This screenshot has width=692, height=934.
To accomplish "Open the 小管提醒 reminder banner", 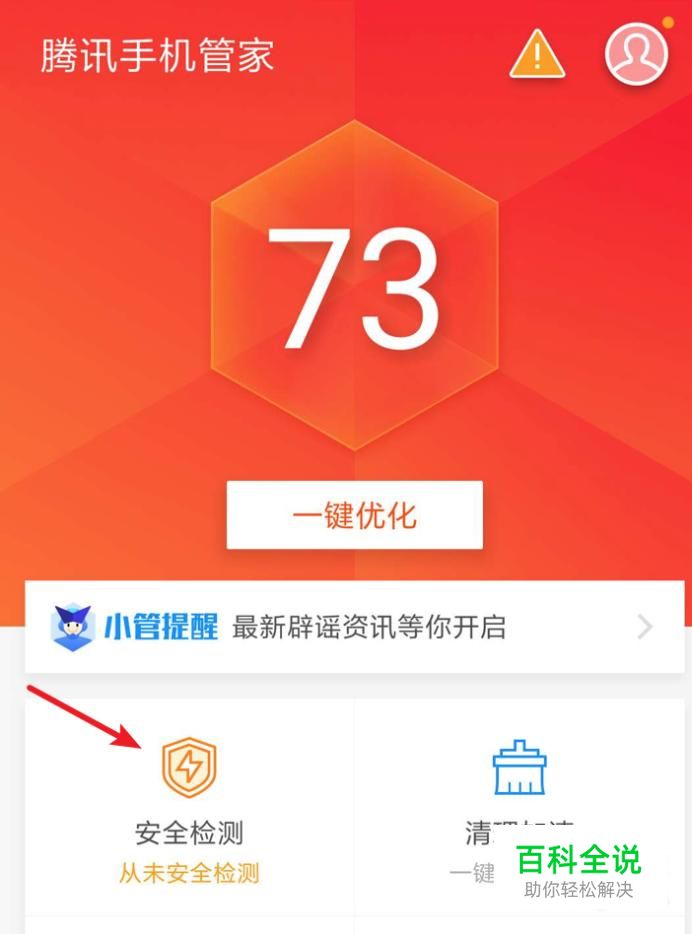I will (354, 627).
